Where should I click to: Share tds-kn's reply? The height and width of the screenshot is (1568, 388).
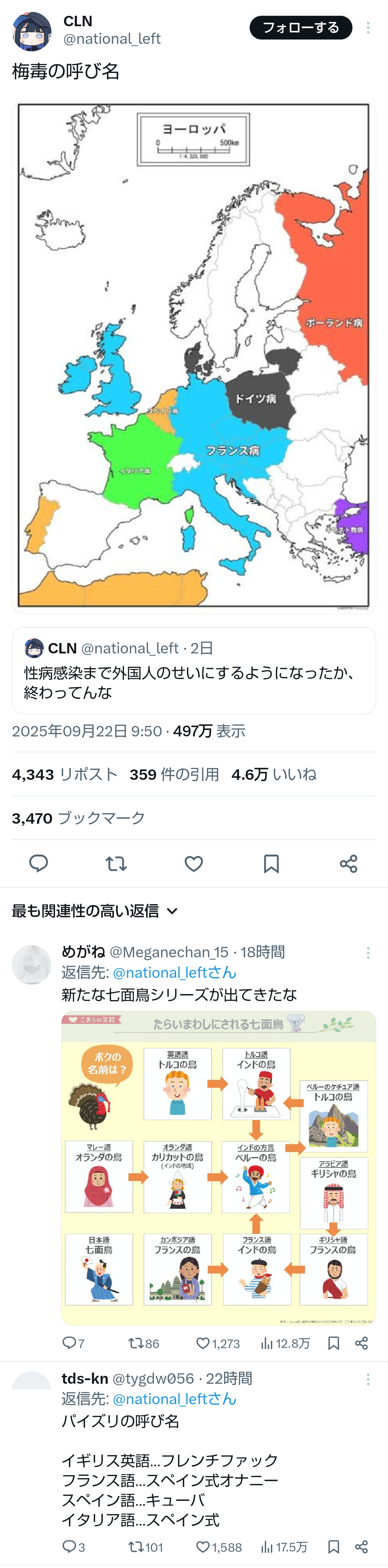361,1547
